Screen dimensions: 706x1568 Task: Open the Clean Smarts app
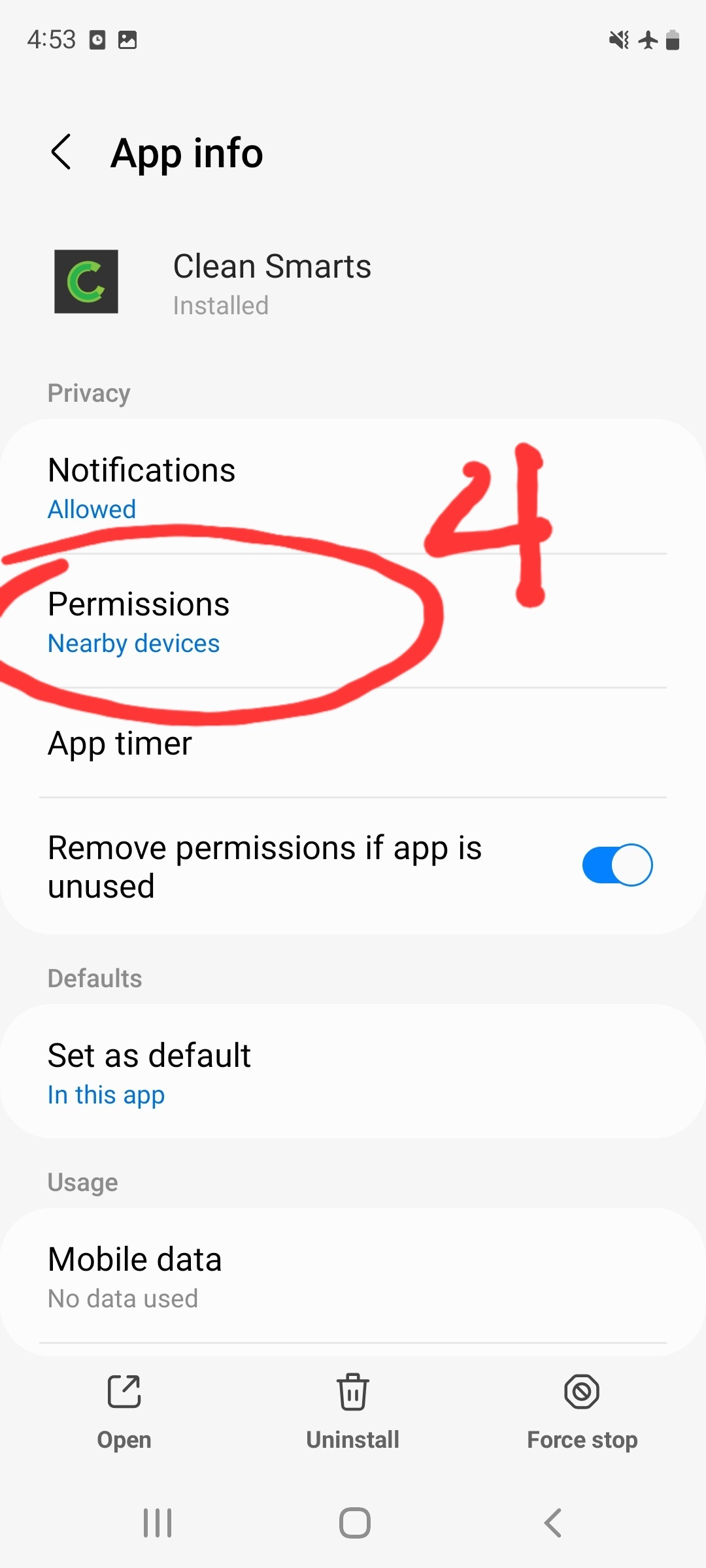pos(124,1411)
